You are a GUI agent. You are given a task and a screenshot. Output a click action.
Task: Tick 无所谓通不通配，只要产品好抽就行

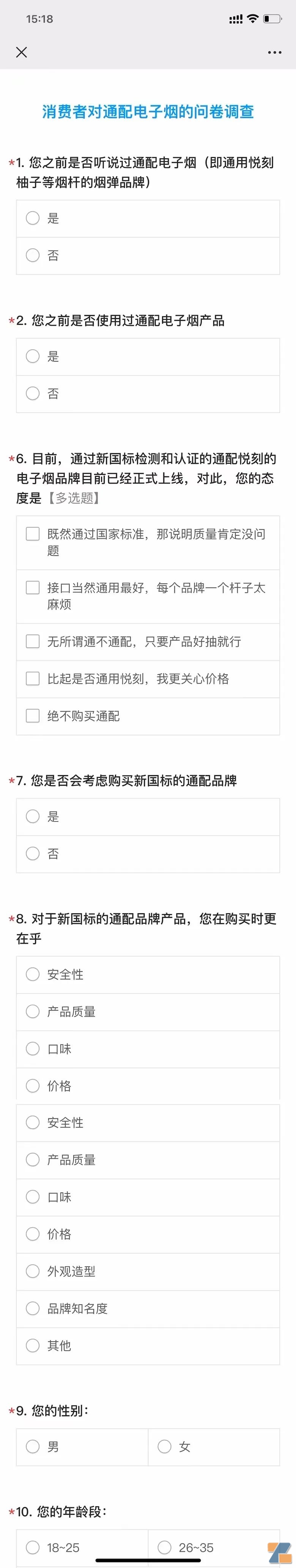[x=33, y=641]
